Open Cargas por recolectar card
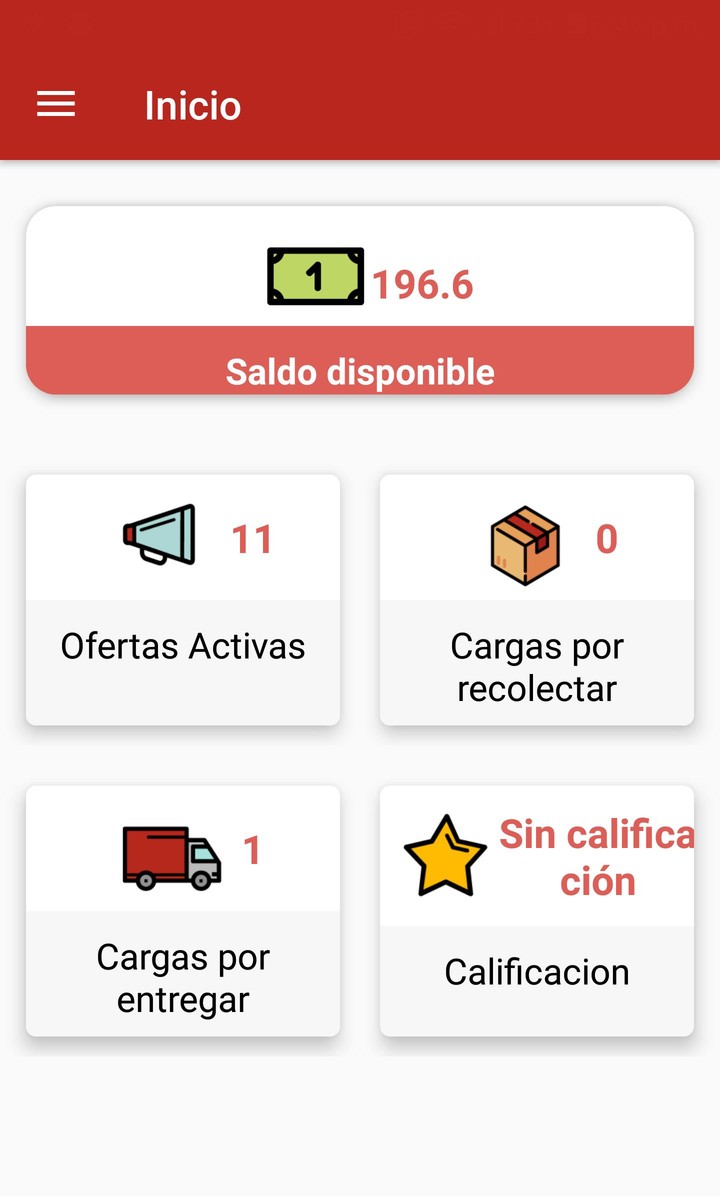This screenshot has height=1196, width=720. [x=537, y=600]
